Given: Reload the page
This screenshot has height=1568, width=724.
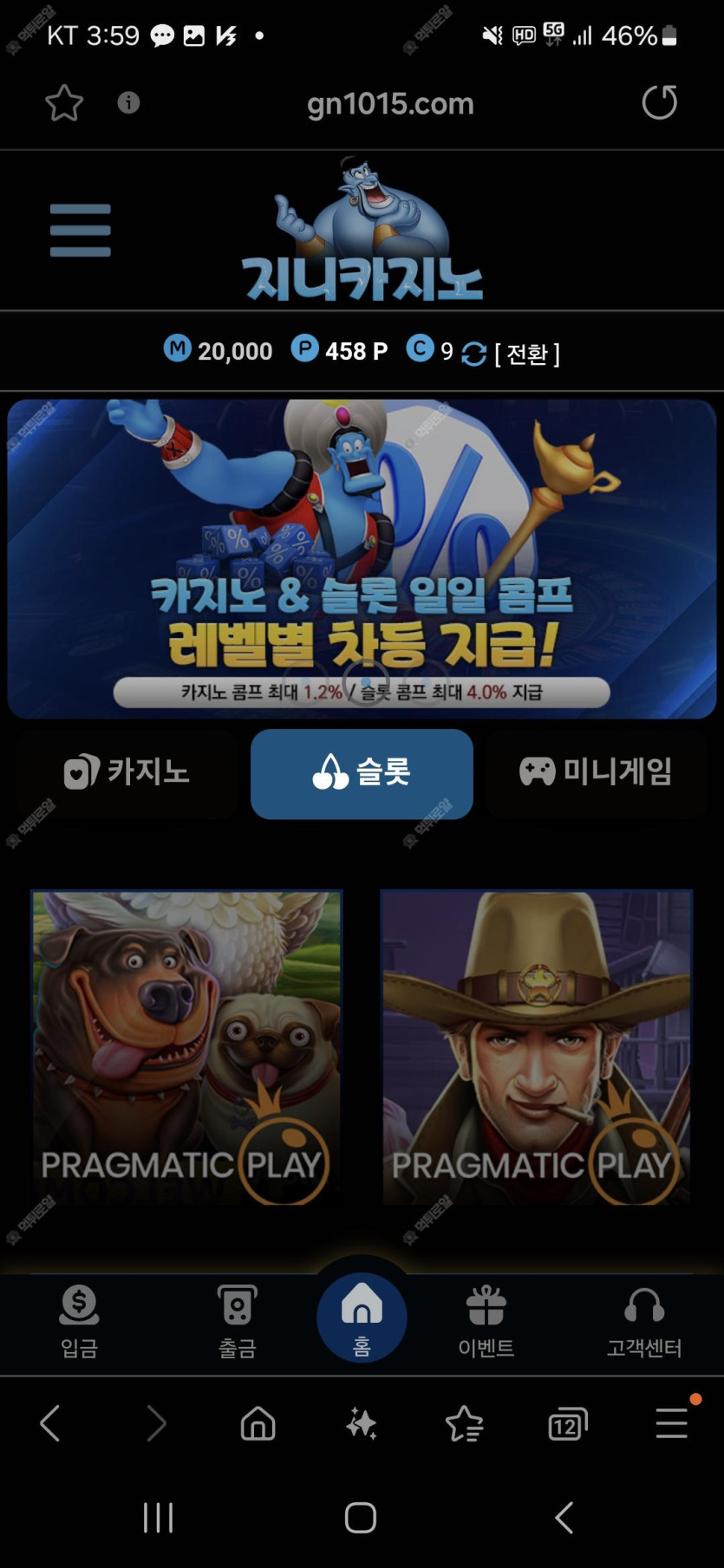Looking at the screenshot, I should 659,102.
